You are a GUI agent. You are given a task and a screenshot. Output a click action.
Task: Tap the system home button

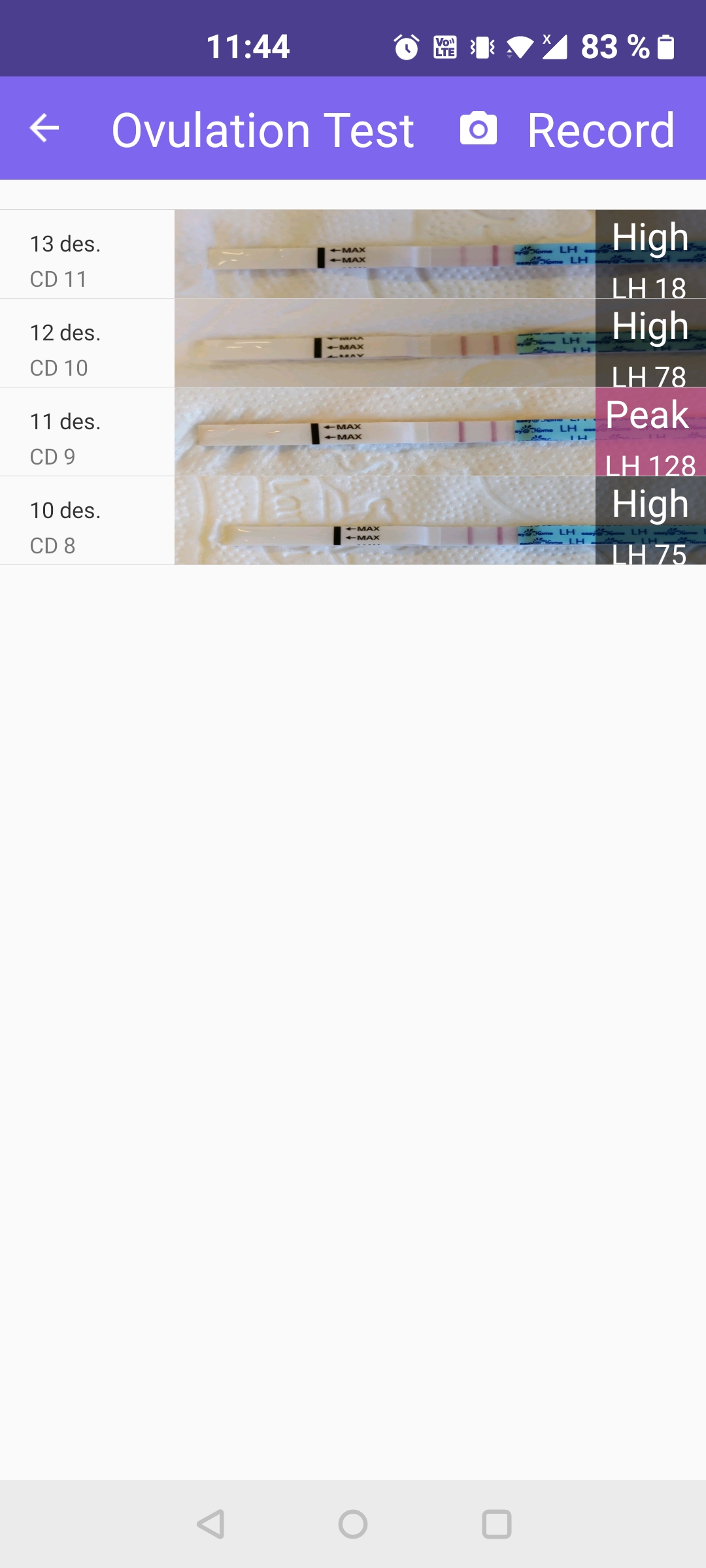click(x=353, y=1524)
